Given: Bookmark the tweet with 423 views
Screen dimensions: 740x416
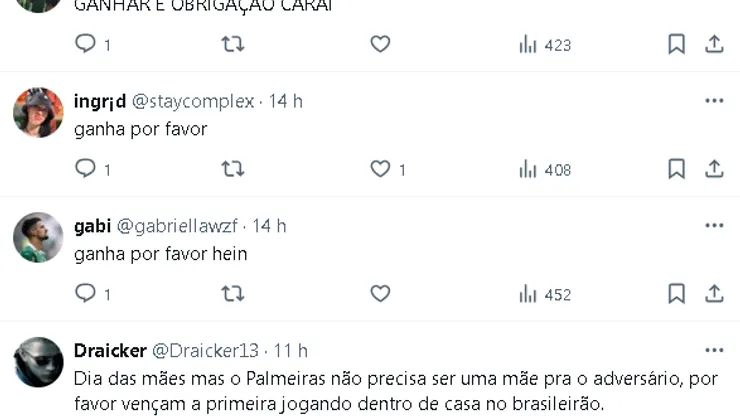Looking at the screenshot, I should (x=677, y=44).
